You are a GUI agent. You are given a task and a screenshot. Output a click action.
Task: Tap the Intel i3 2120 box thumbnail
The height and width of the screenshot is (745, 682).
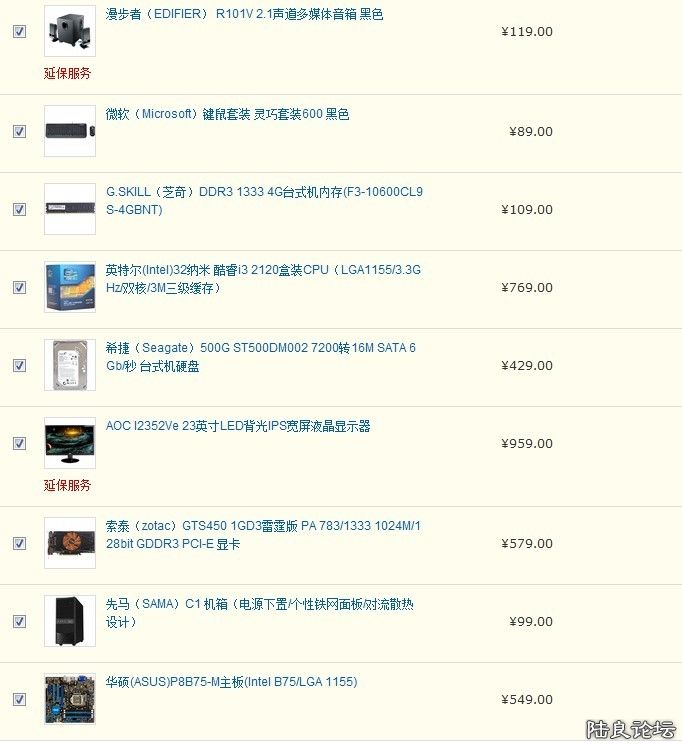point(70,287)
